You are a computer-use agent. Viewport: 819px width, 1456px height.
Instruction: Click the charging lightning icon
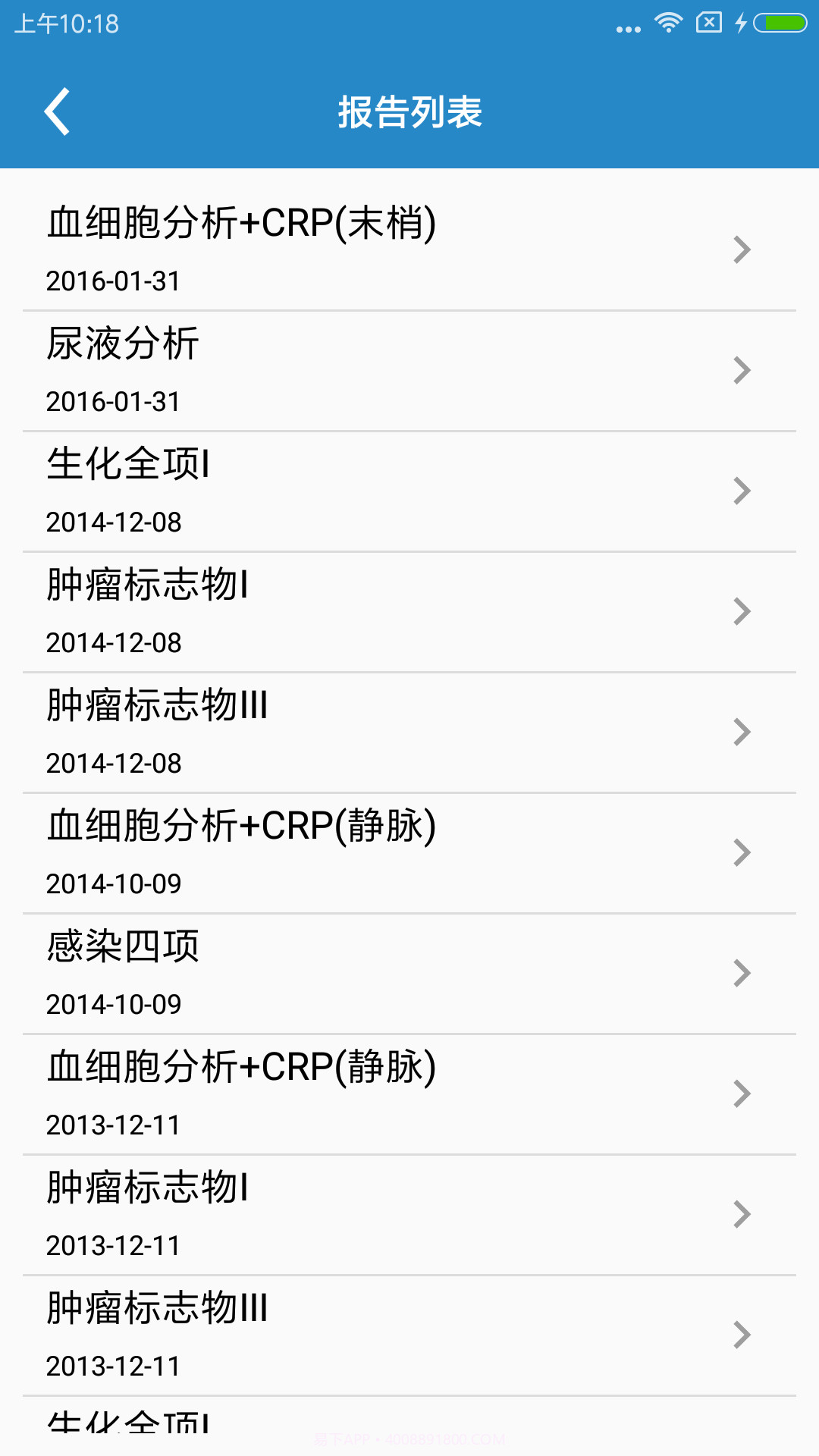pyautogui.click(x=739, y=23)
